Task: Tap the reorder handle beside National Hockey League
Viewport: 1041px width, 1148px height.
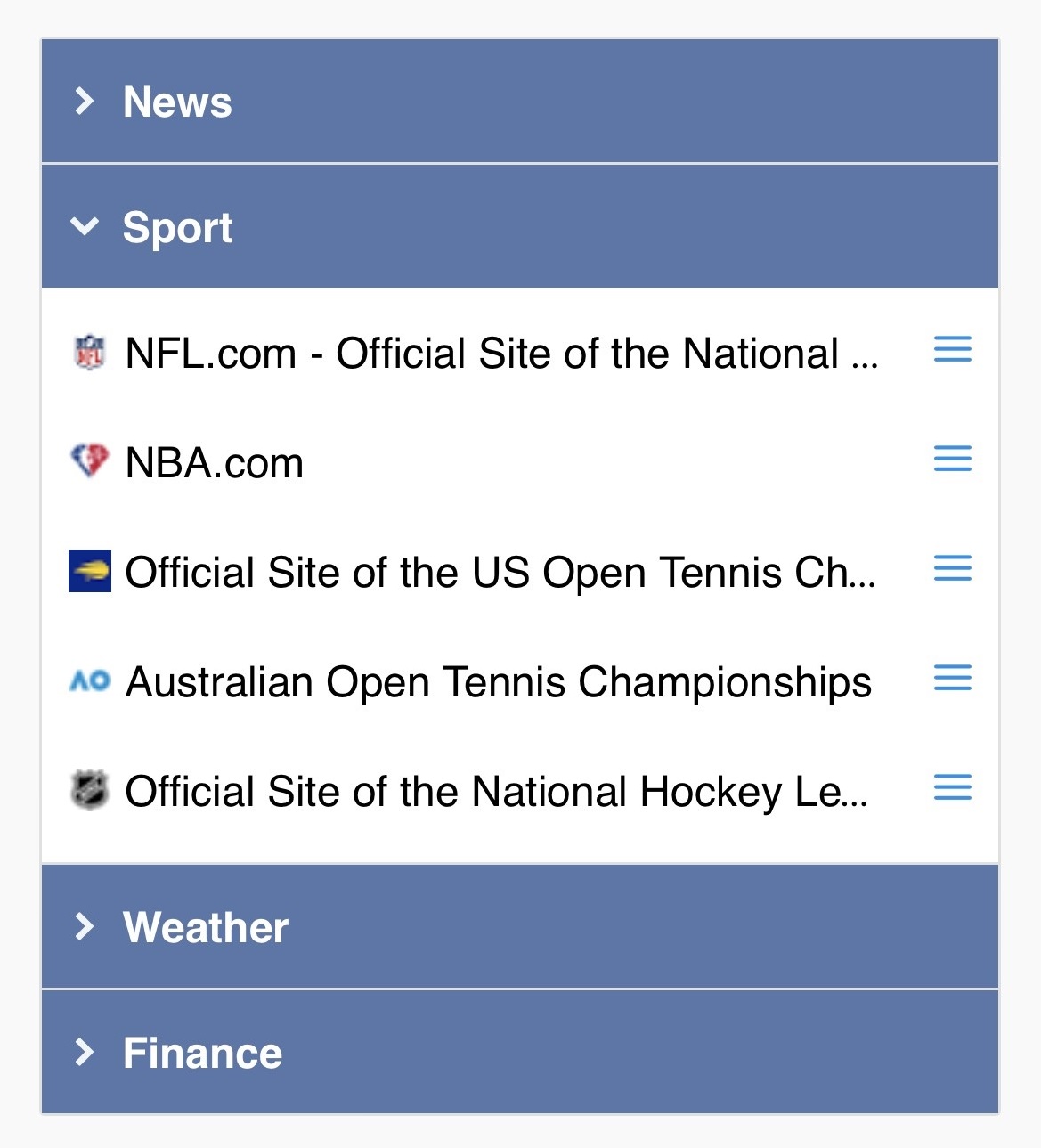Action: [x=952, y=787]
